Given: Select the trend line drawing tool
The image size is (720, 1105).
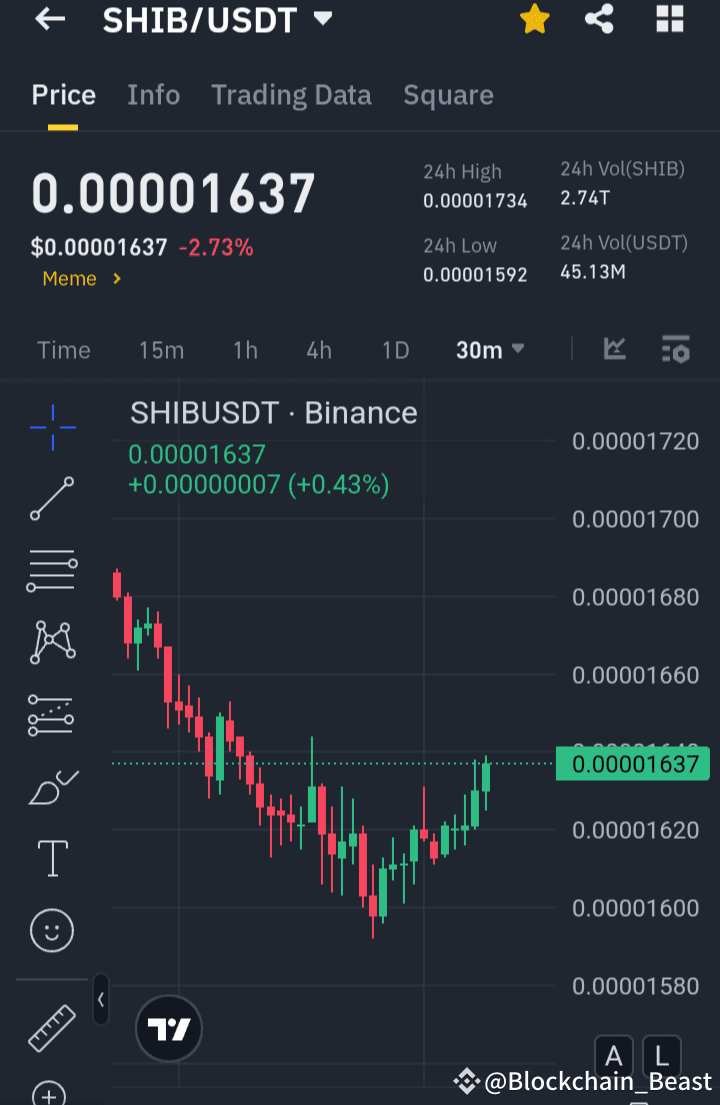Looking at the screenshot, I should click(51, 499).
